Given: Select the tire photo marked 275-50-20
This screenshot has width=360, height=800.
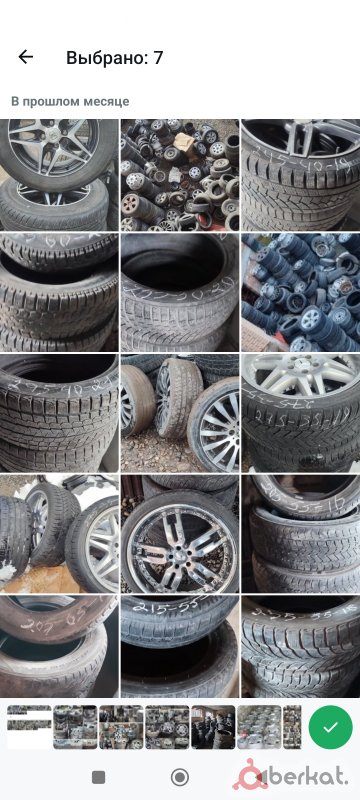Looking at the screenshot, I should coord(179,293).
